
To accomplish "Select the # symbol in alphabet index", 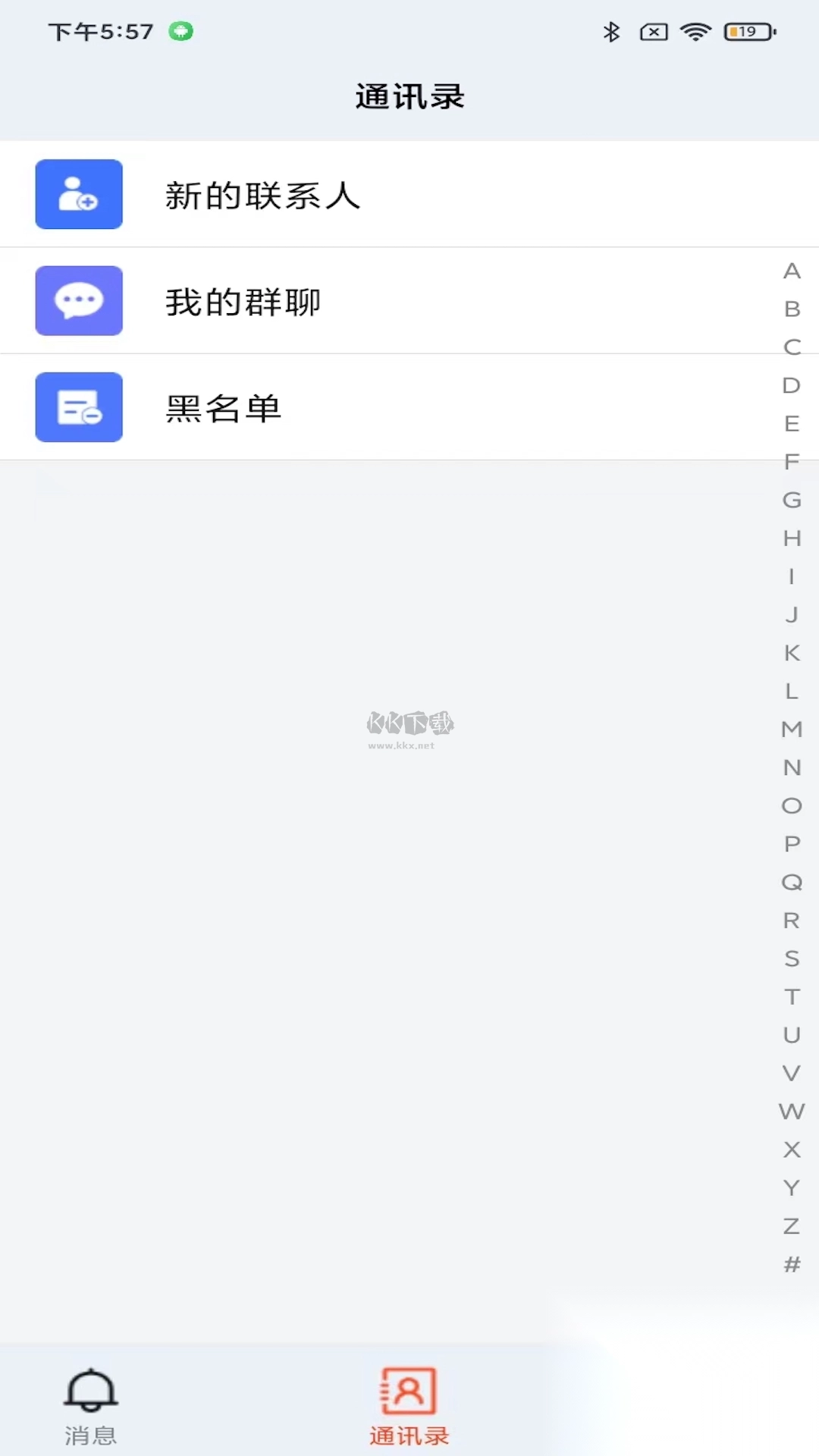I will tap(791, 1264).
